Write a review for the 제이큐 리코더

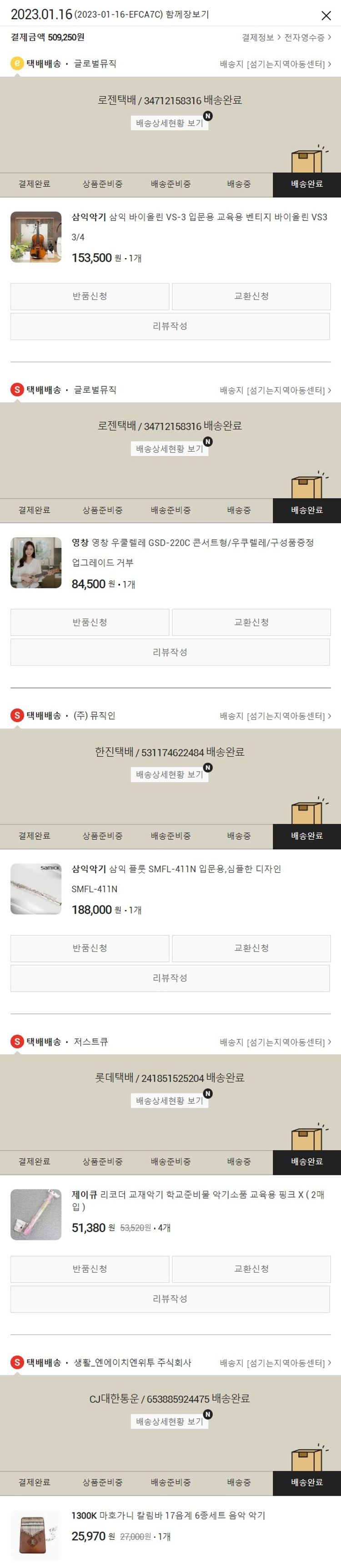(170, 1298)
